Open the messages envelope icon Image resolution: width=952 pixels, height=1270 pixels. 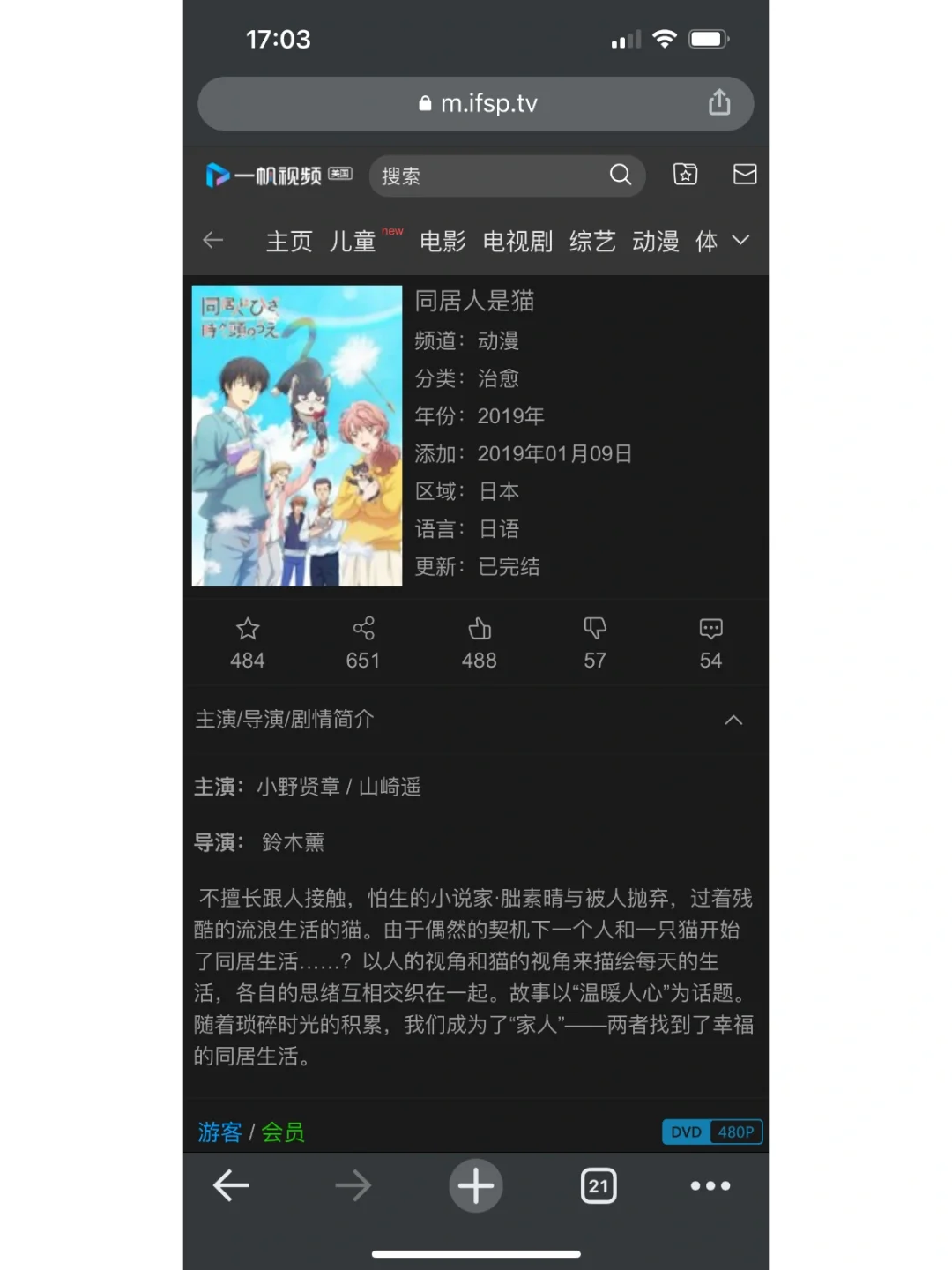tap(745, 175)
